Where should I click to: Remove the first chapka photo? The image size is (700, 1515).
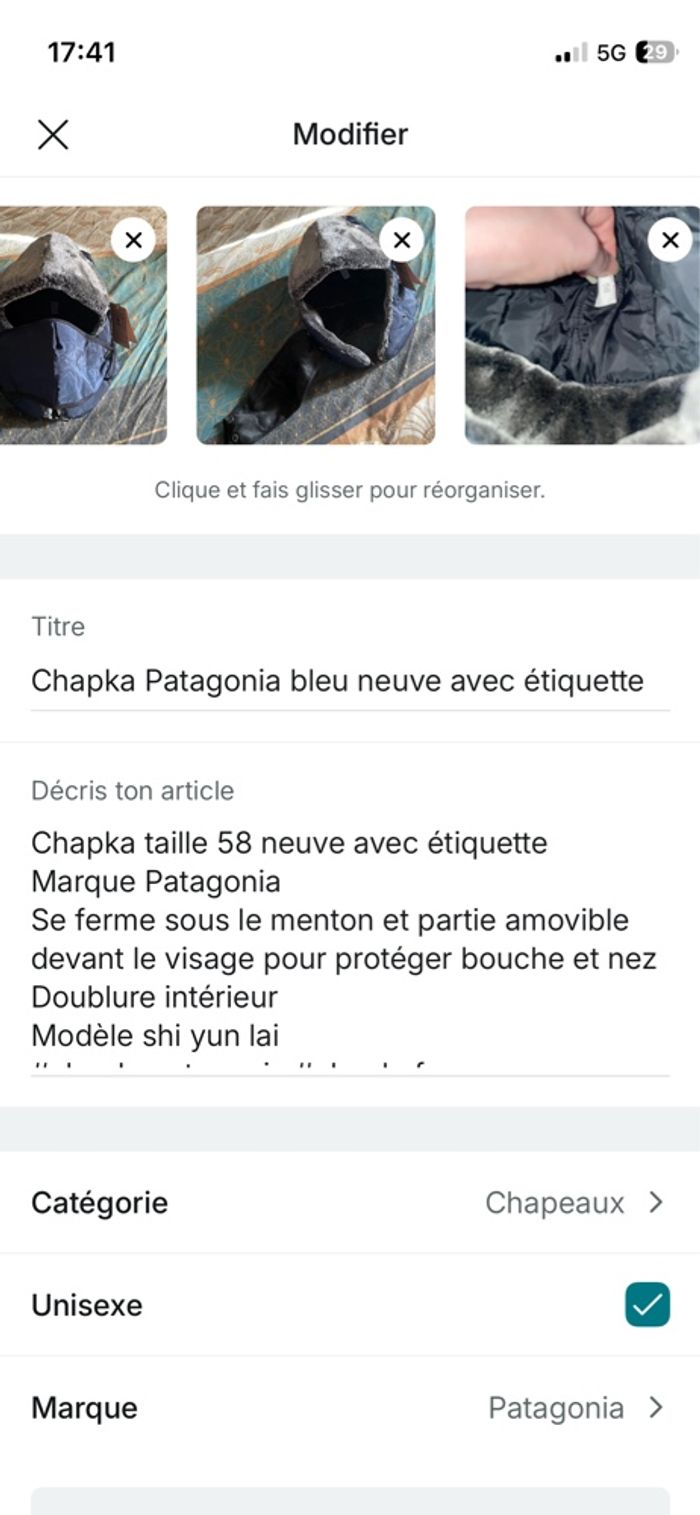[133, 240]
